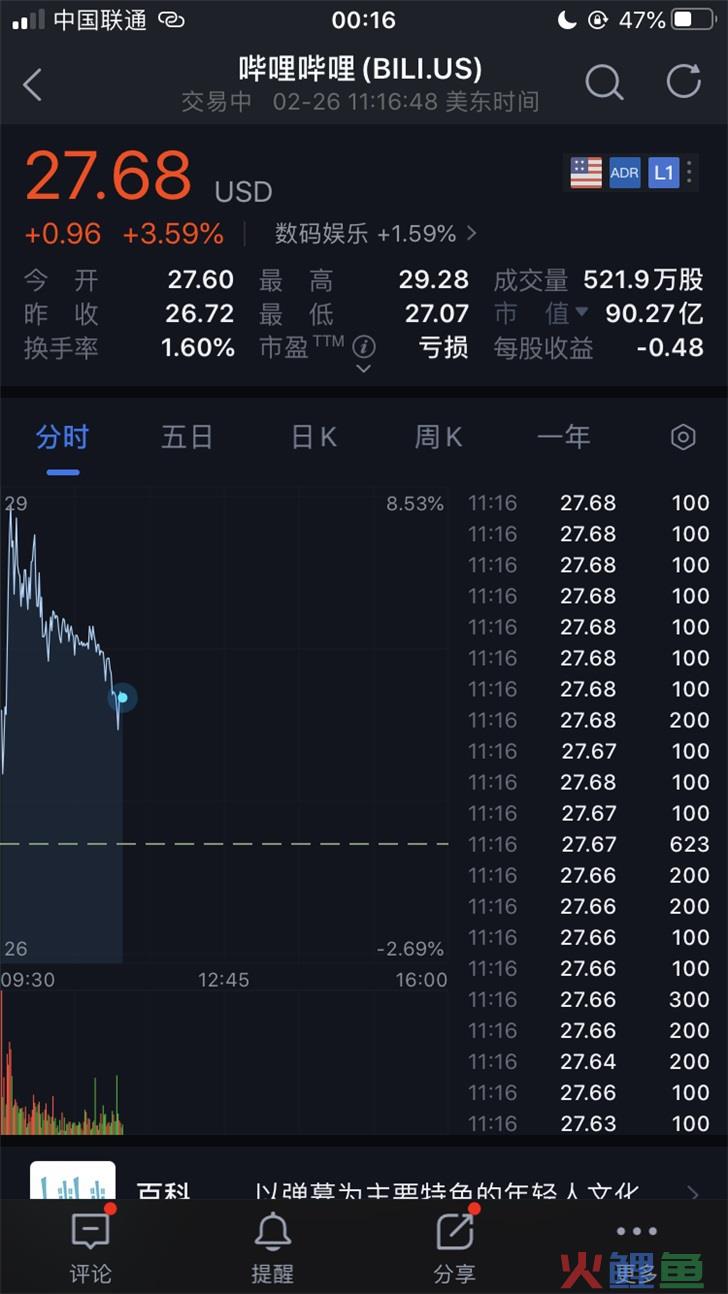Open 评论 comments
728x1294 pixels.
(x=91, y=1246)
